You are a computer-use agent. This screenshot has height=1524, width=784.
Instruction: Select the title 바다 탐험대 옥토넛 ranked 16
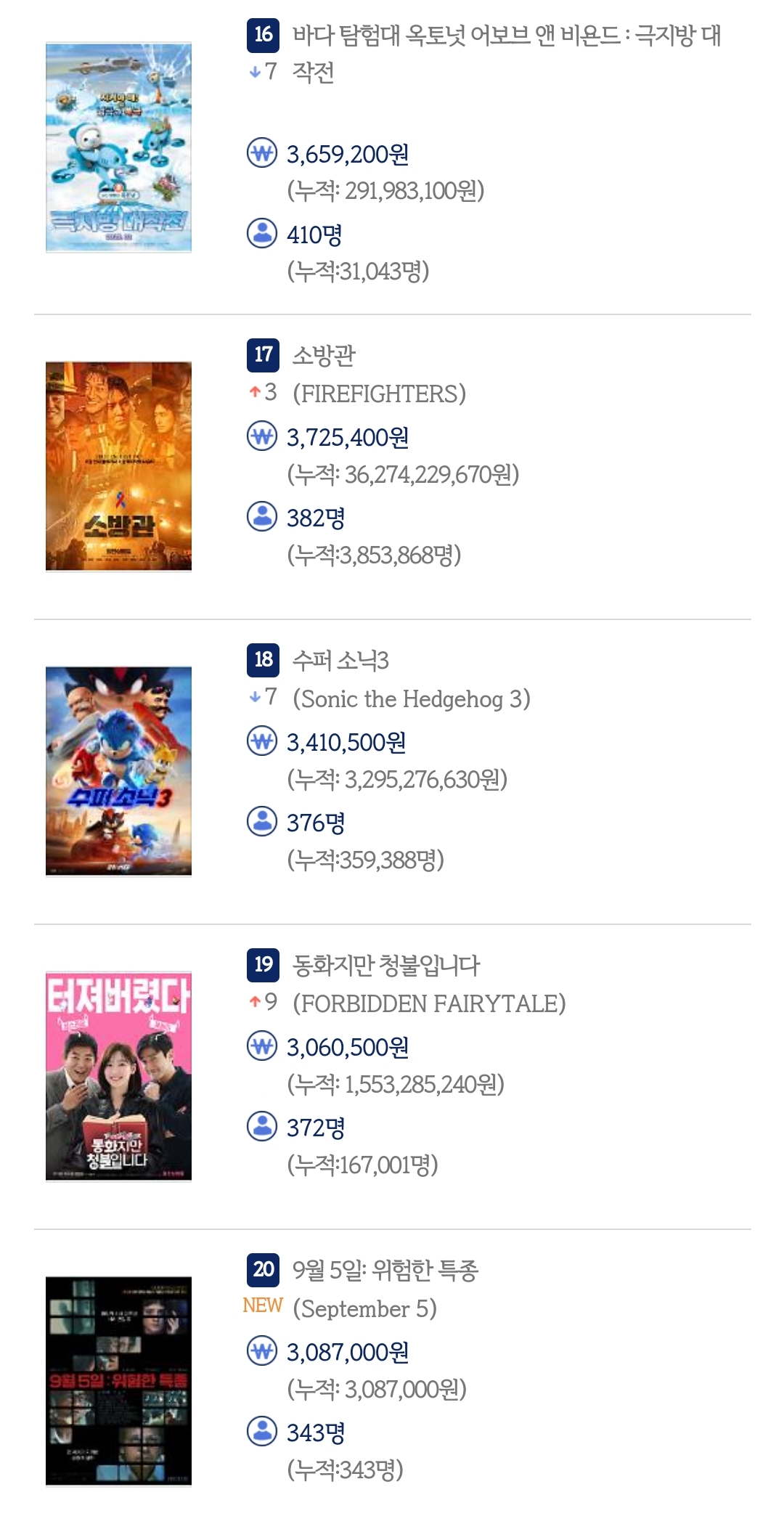pyautogui.click(x=506, y=36)
